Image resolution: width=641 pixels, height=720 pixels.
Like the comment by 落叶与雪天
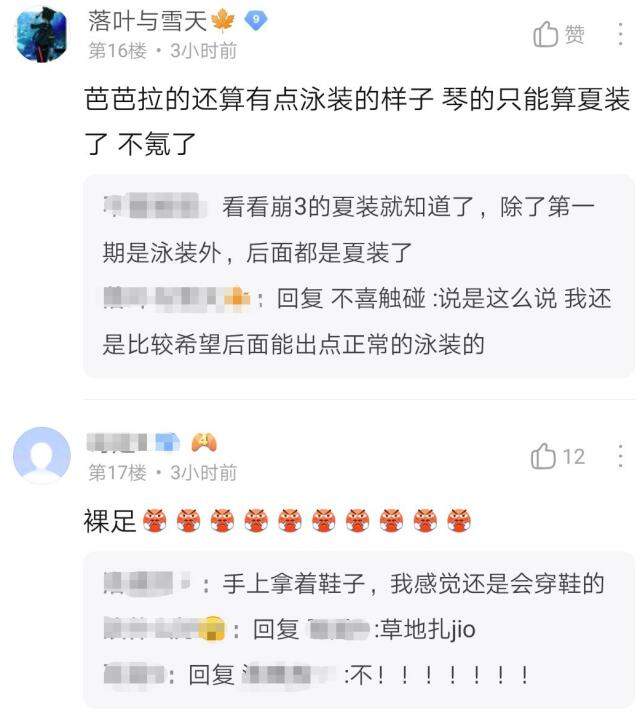pyautogui.click(x=558, y=35)
